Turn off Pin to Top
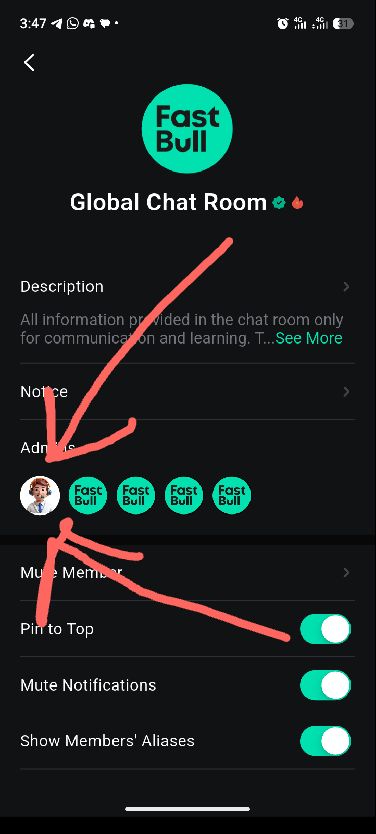Viewport: 376px width, 834px height. click(325, 629)
